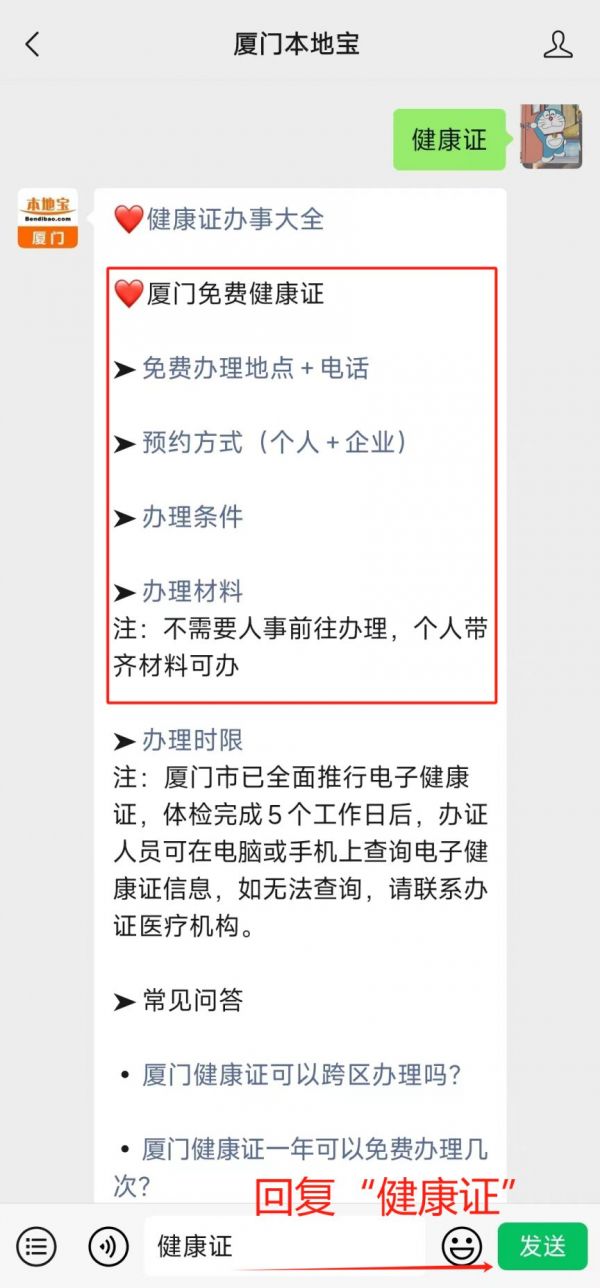
Task: View the 办理条件 link
Action: 192,517
